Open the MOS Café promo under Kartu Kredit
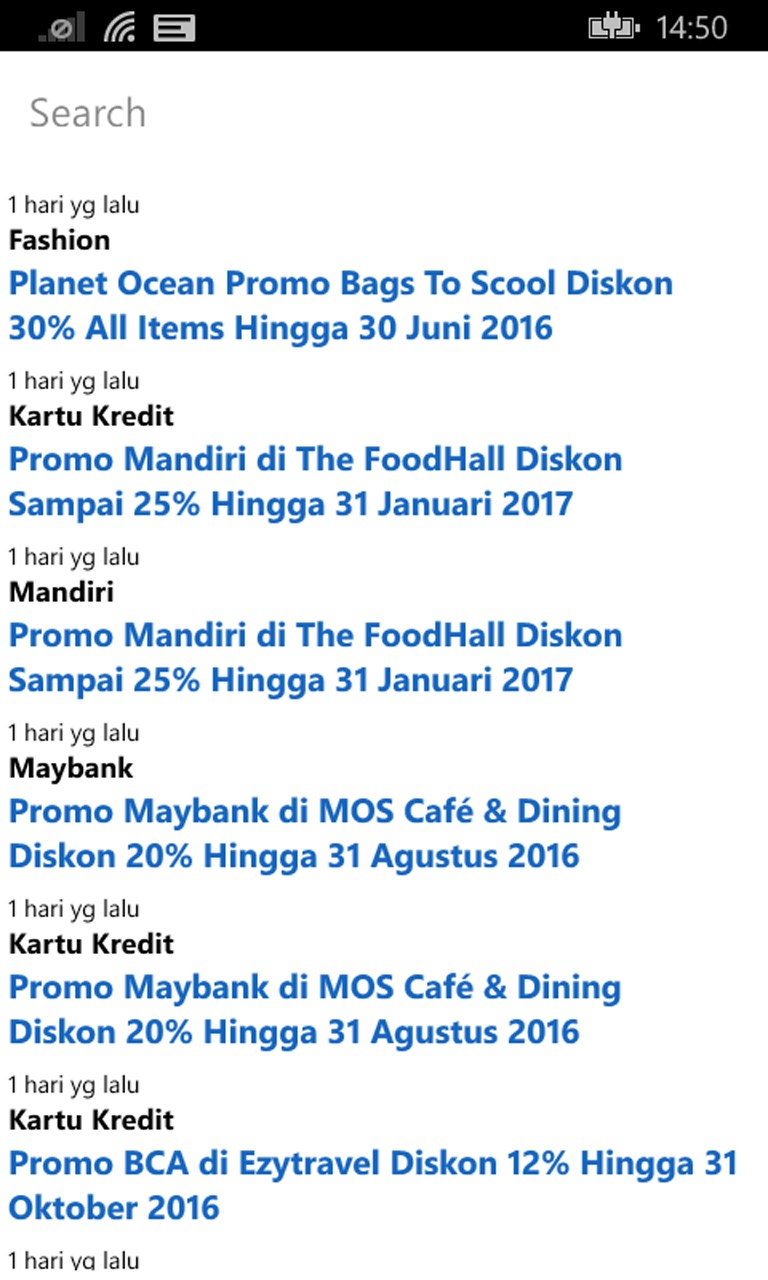 click(315, 1009)
